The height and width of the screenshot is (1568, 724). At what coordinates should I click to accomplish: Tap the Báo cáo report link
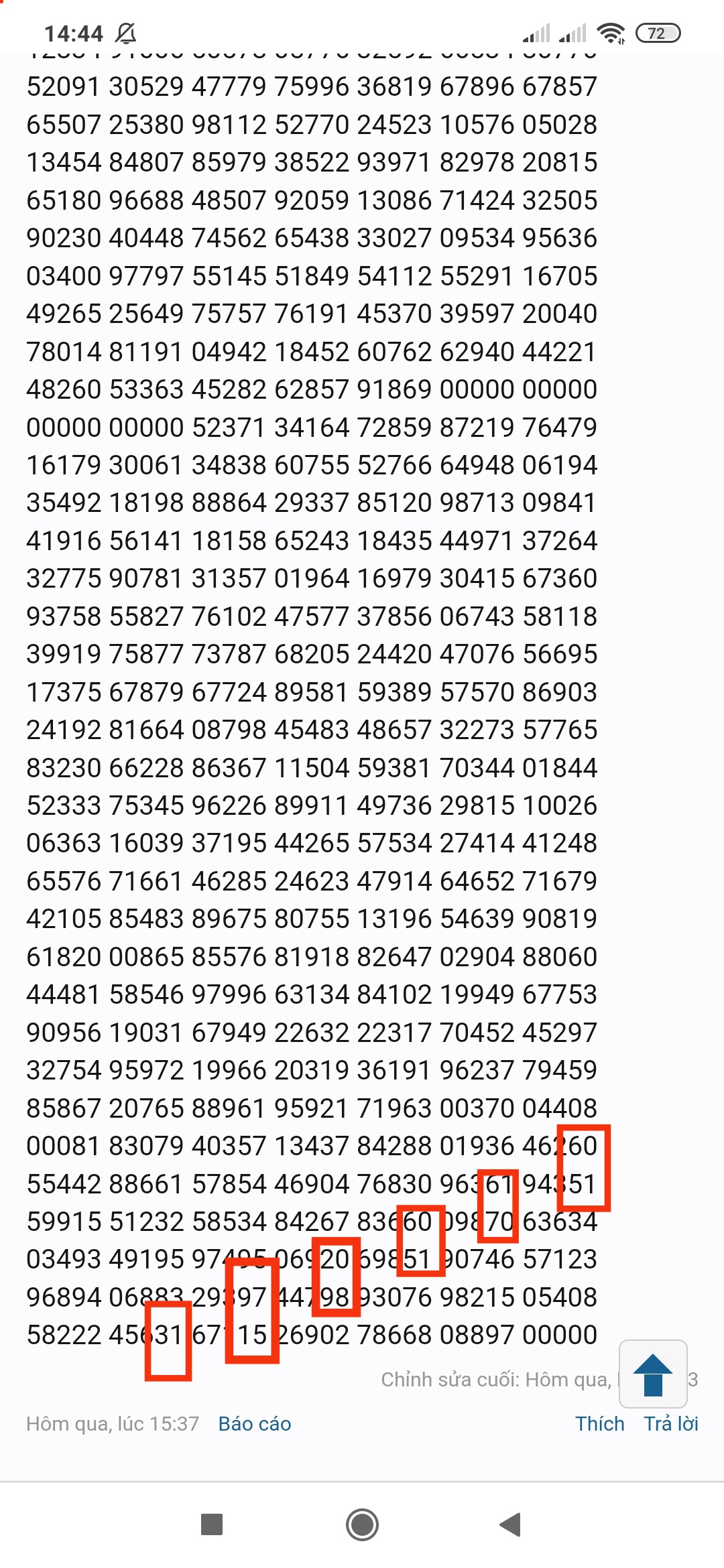click(255, 1423)
